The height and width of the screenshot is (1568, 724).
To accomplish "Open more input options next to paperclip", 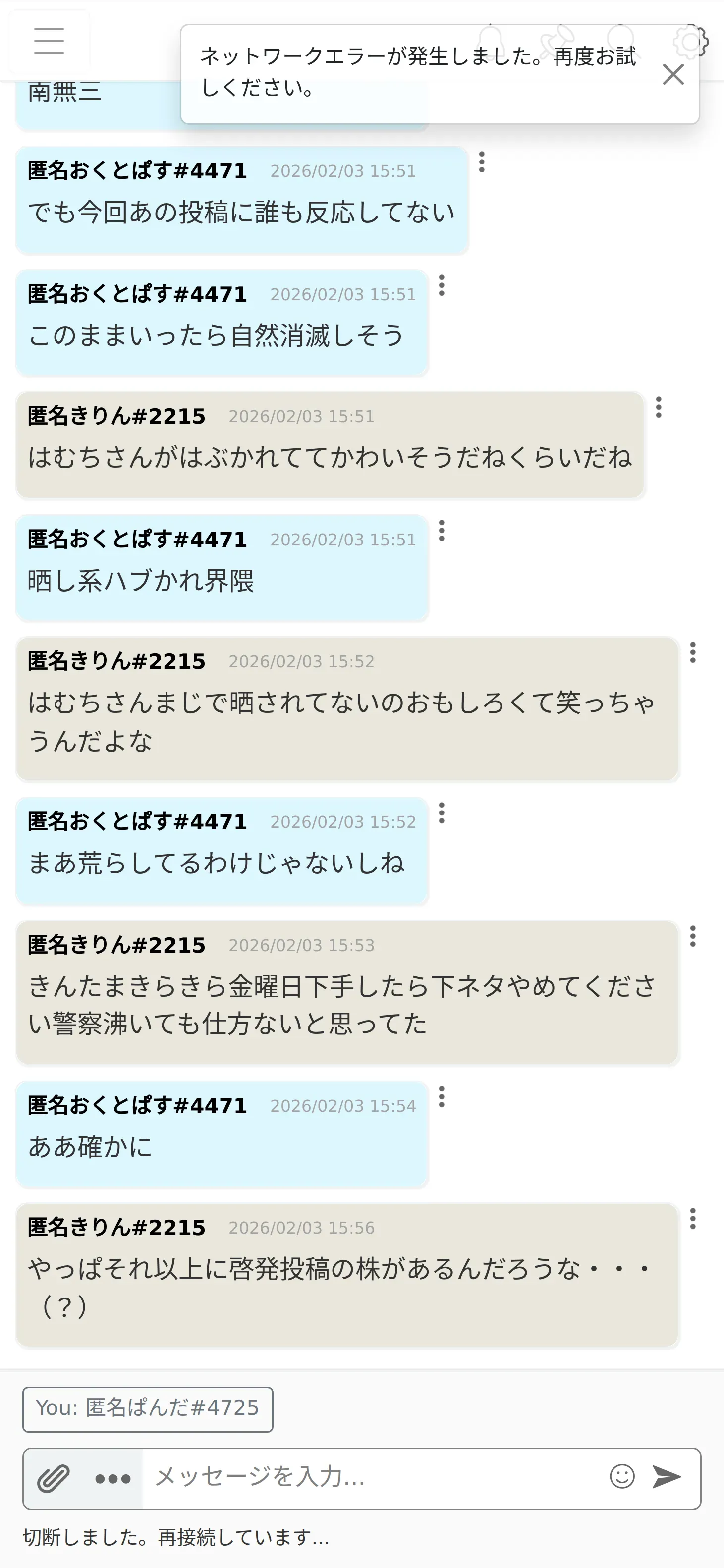I will coord(113,1478).
